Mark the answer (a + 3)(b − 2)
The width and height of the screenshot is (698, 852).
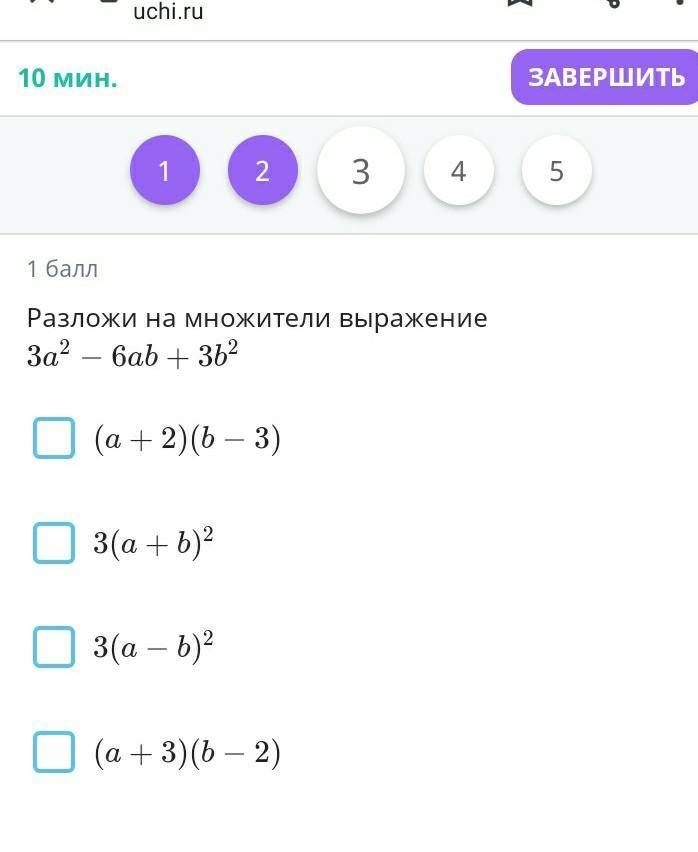coord(54,752)
